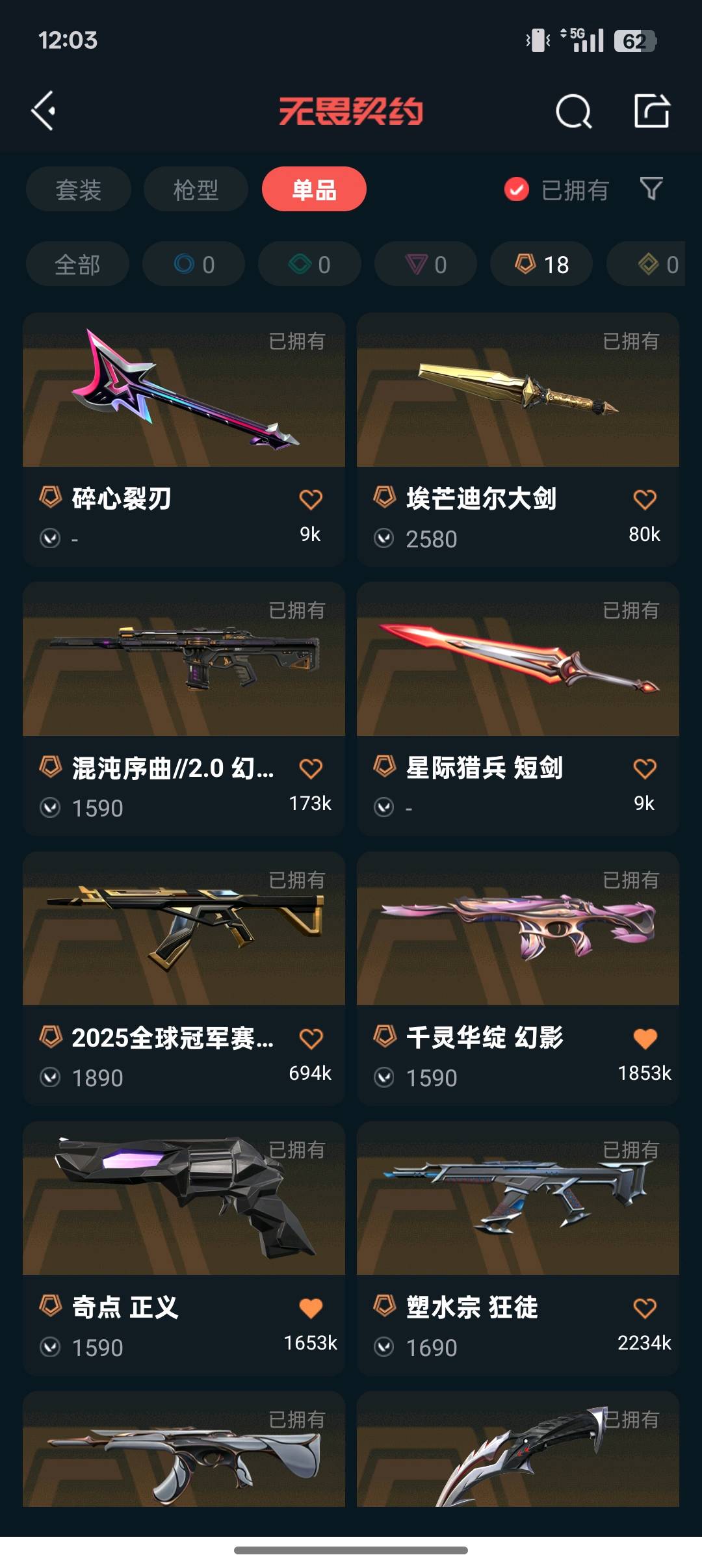Favorite the 2025全球冠军赛 skin
This screenshot has height=1568, width=702.
(x=311, y=1039)
